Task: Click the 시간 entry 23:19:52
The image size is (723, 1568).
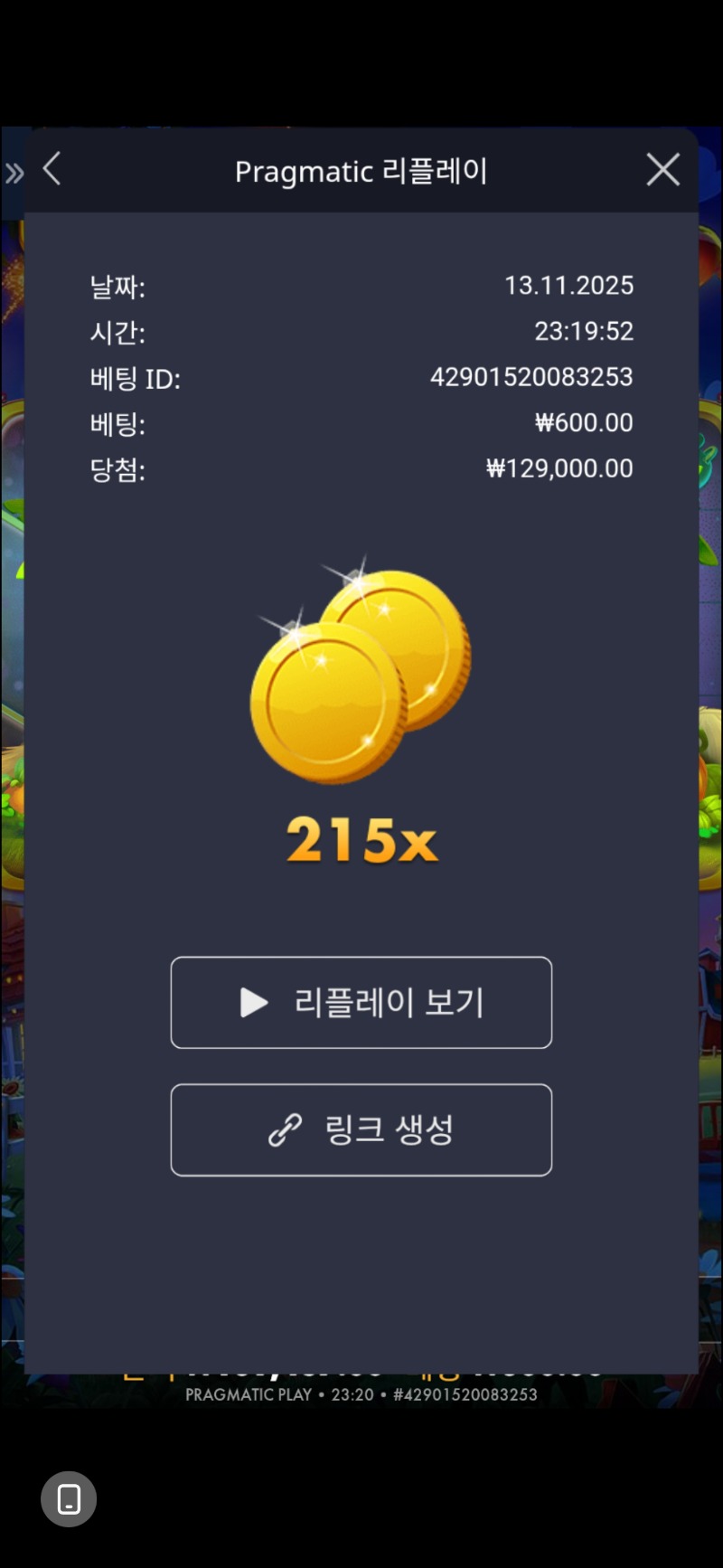Action: pos(584,332)
